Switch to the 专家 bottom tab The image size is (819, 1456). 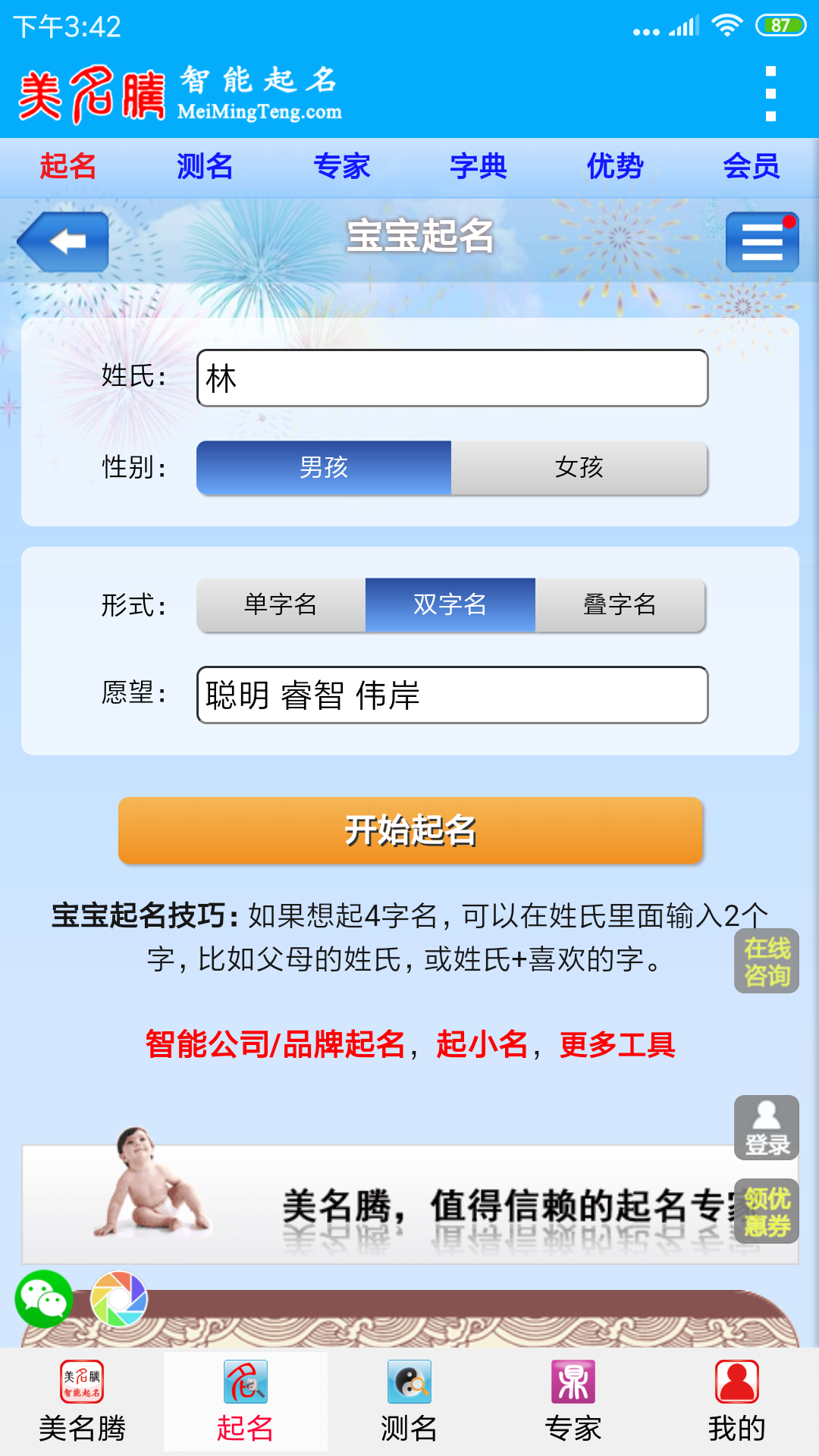[x=573, y=1401]
